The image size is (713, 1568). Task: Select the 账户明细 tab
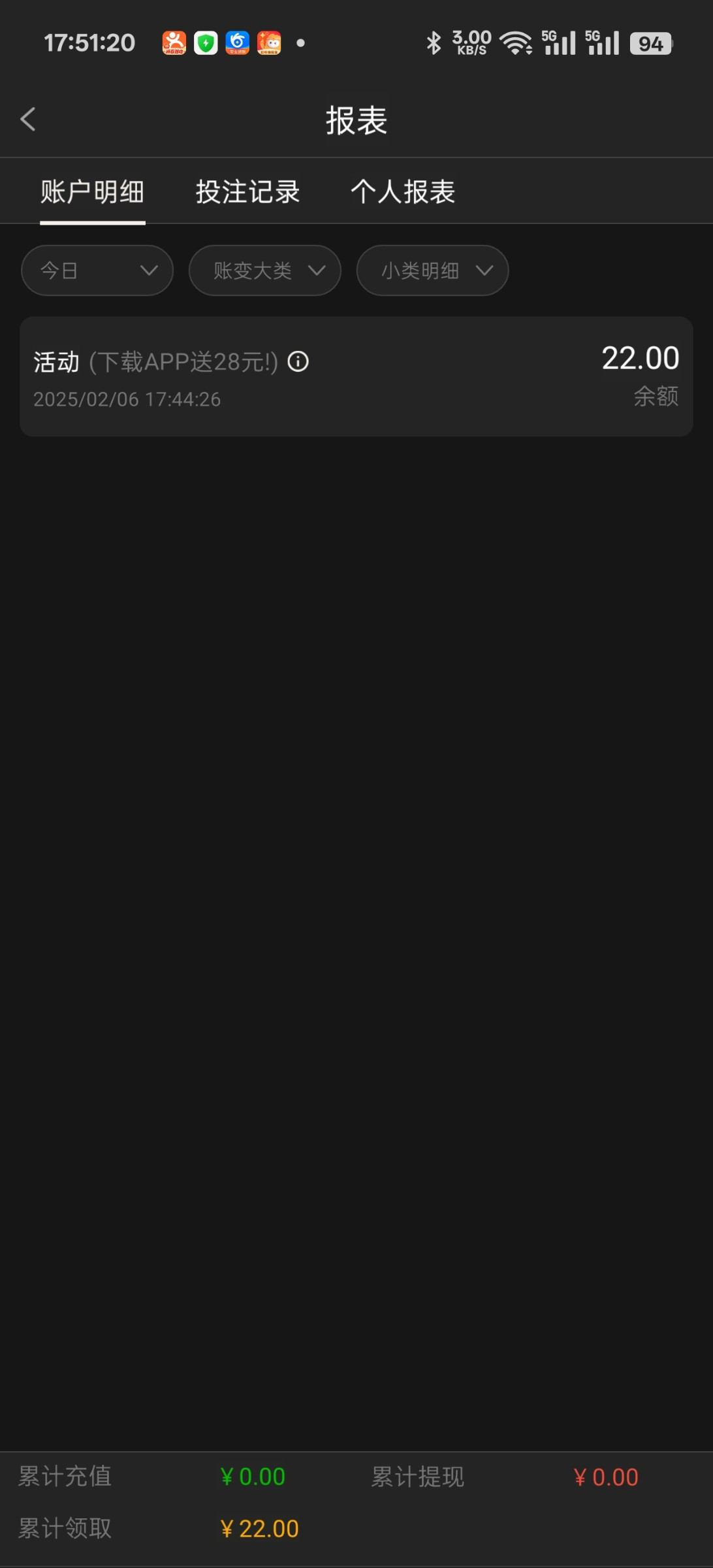92,192
